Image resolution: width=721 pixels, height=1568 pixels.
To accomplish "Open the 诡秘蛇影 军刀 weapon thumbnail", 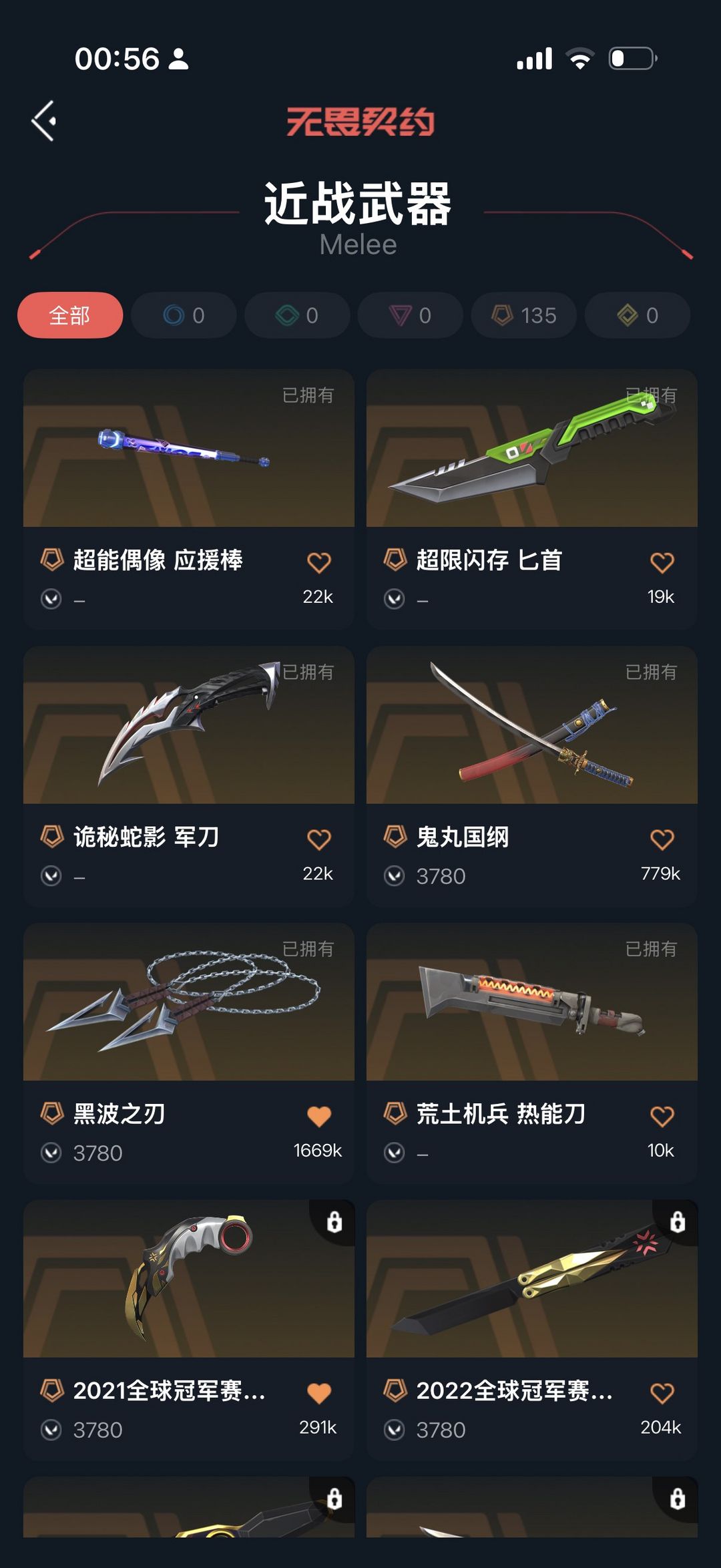I will click(189, 728).
